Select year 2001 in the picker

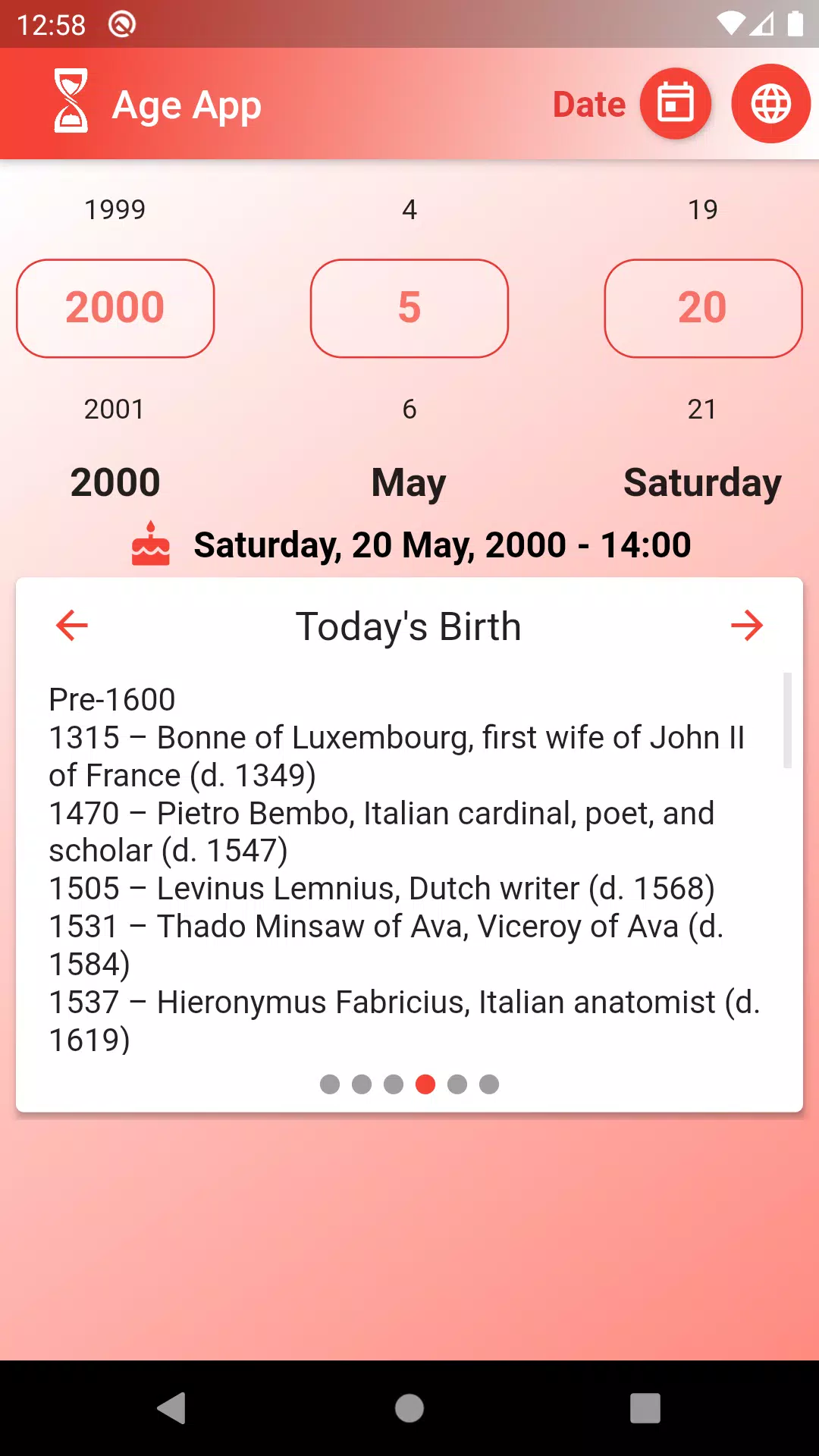[115, 409]
